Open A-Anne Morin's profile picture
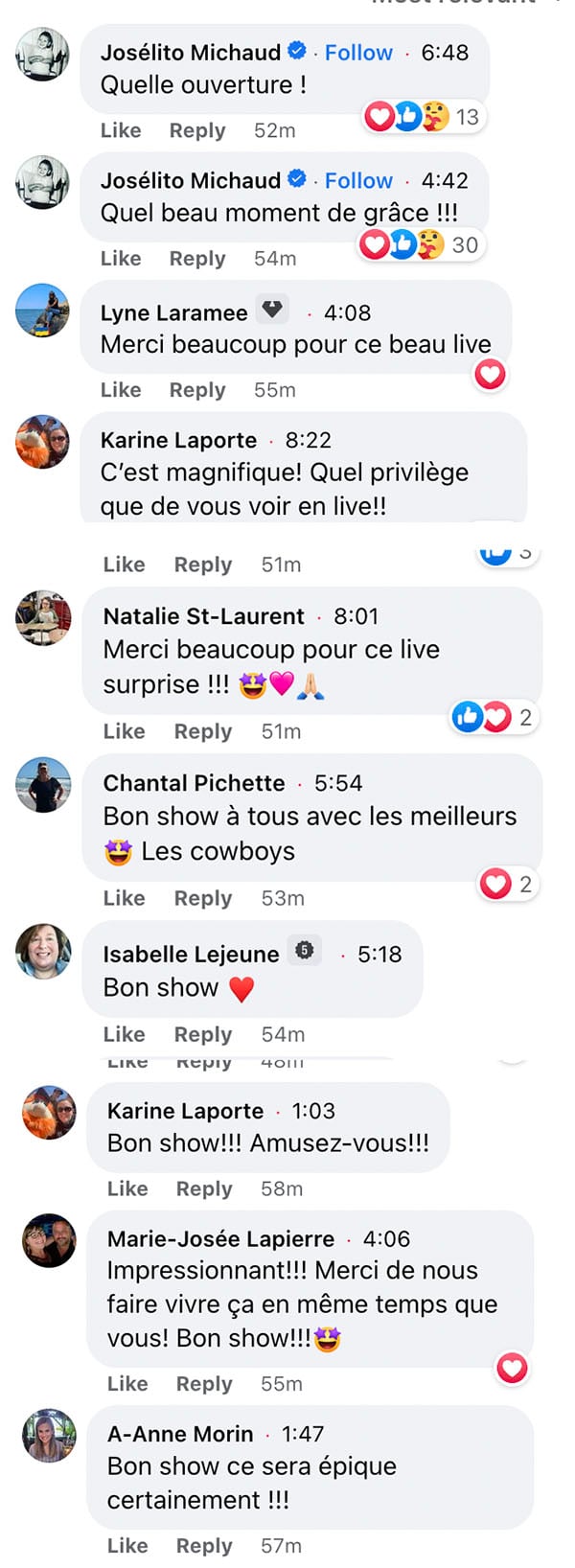Screen dimensions: 575x1568 (49, 1436)
